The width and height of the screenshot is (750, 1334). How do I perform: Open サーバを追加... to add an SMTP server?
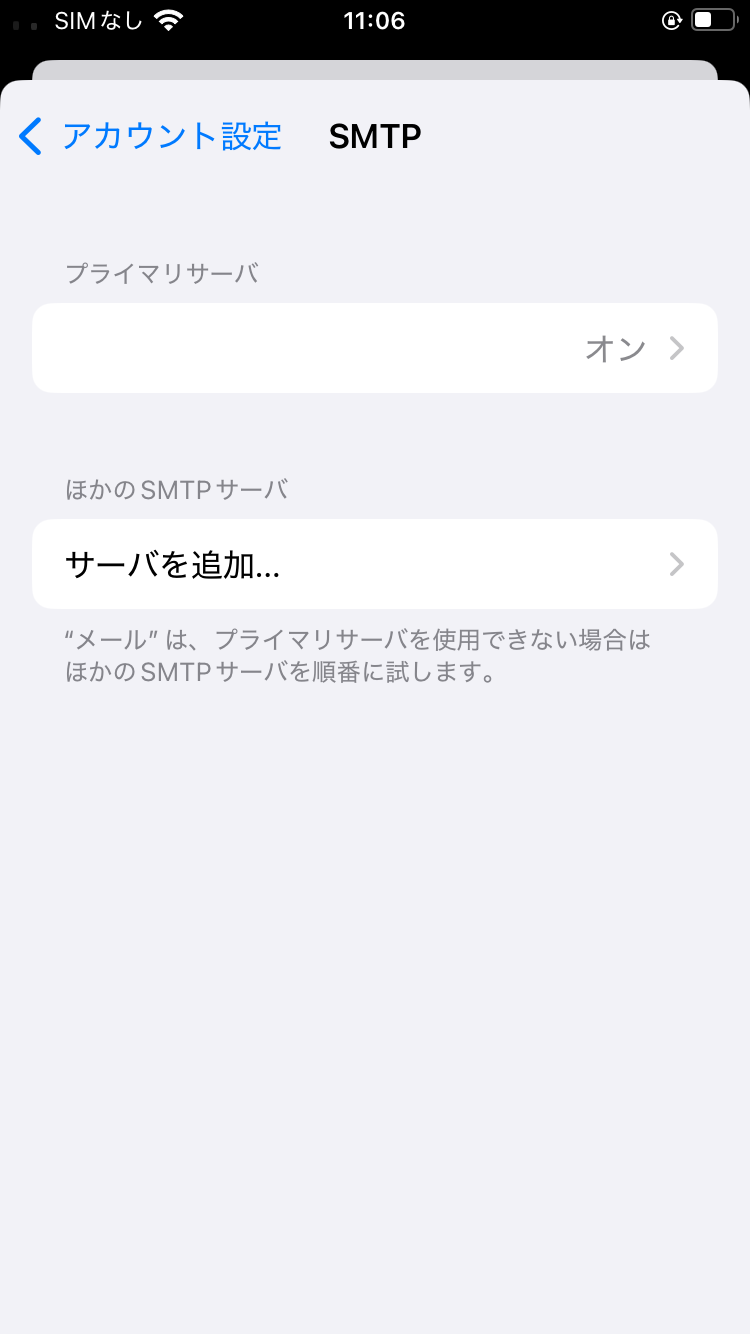[375, 565]
